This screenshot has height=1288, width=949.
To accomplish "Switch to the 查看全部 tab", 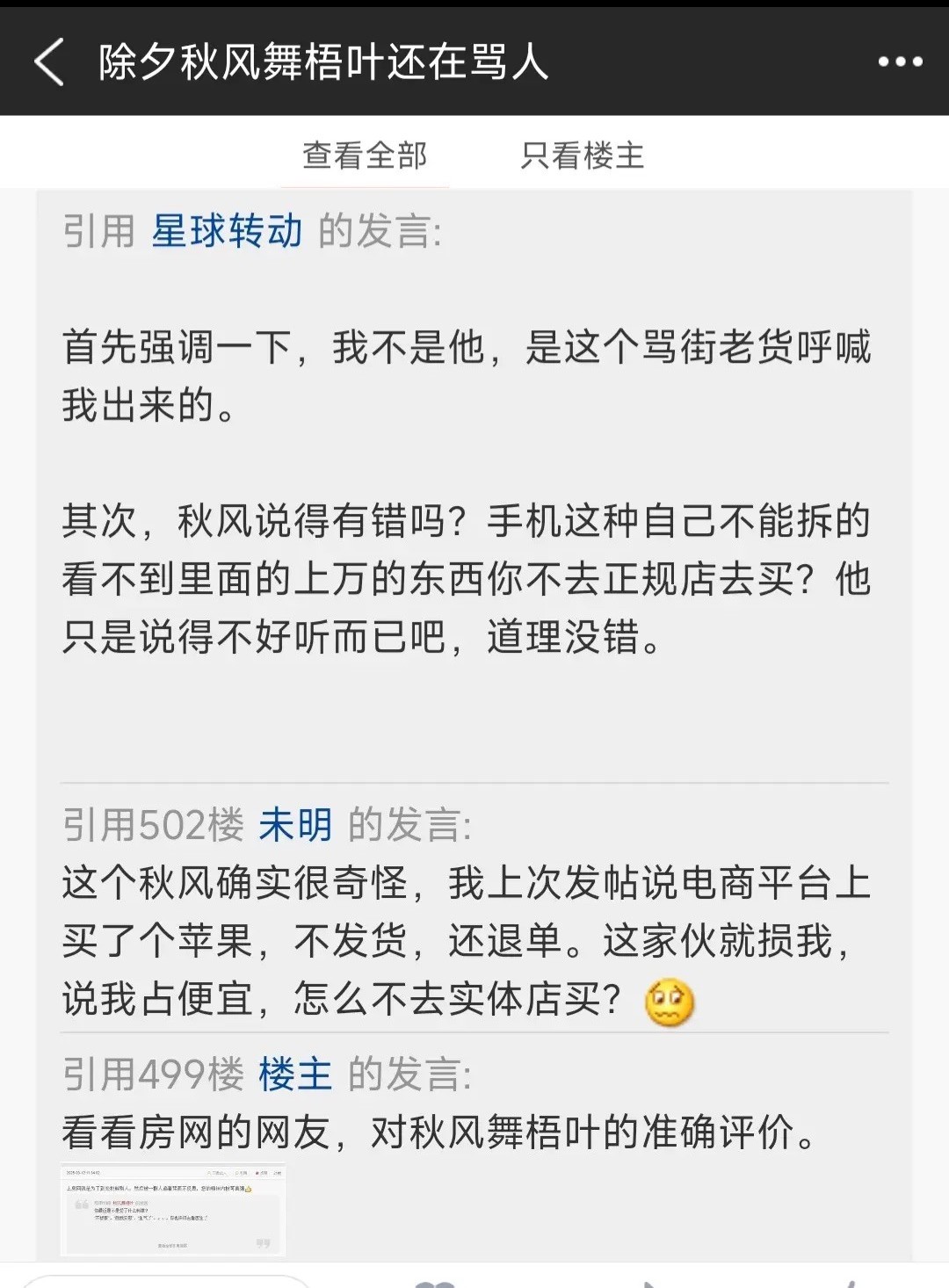I will pos(365,156).
